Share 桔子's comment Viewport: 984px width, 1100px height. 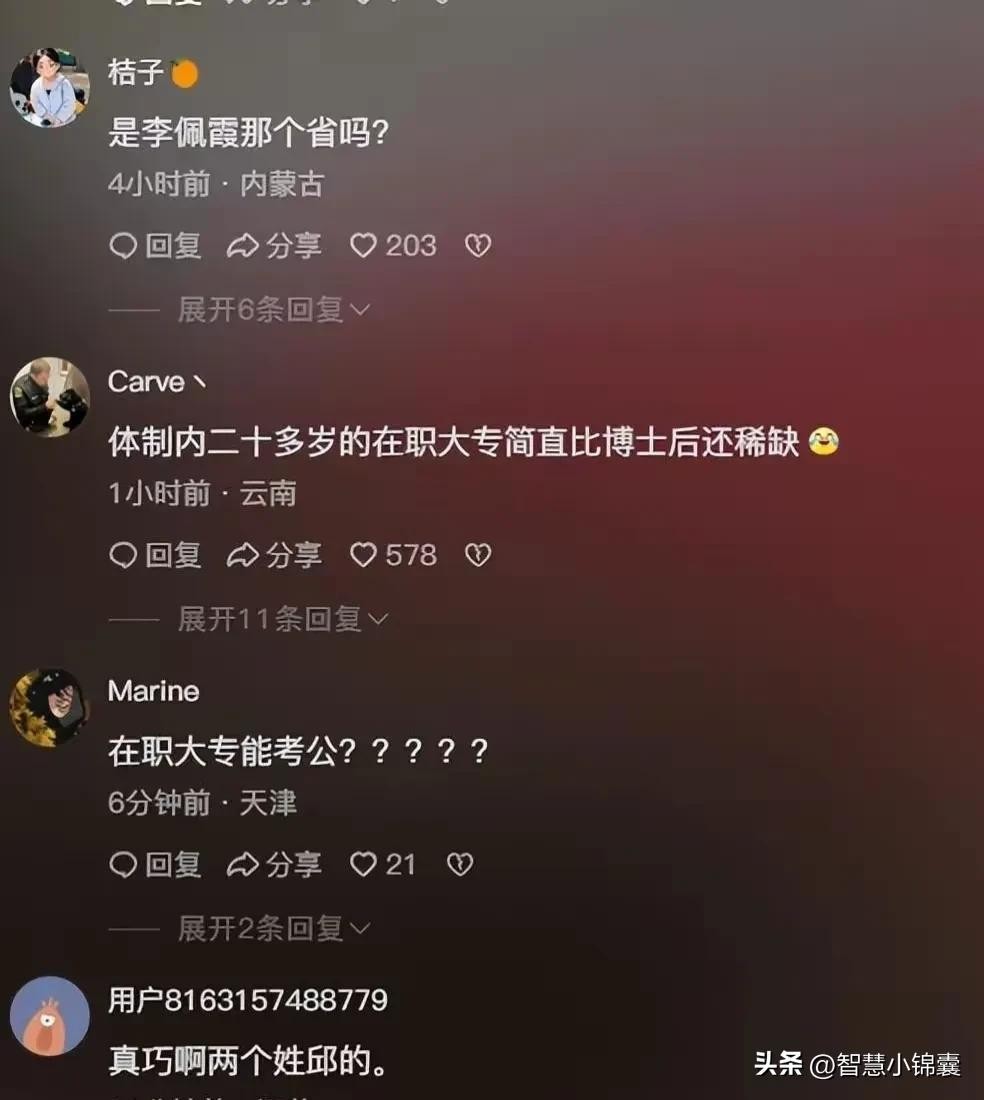pos(274,246)
